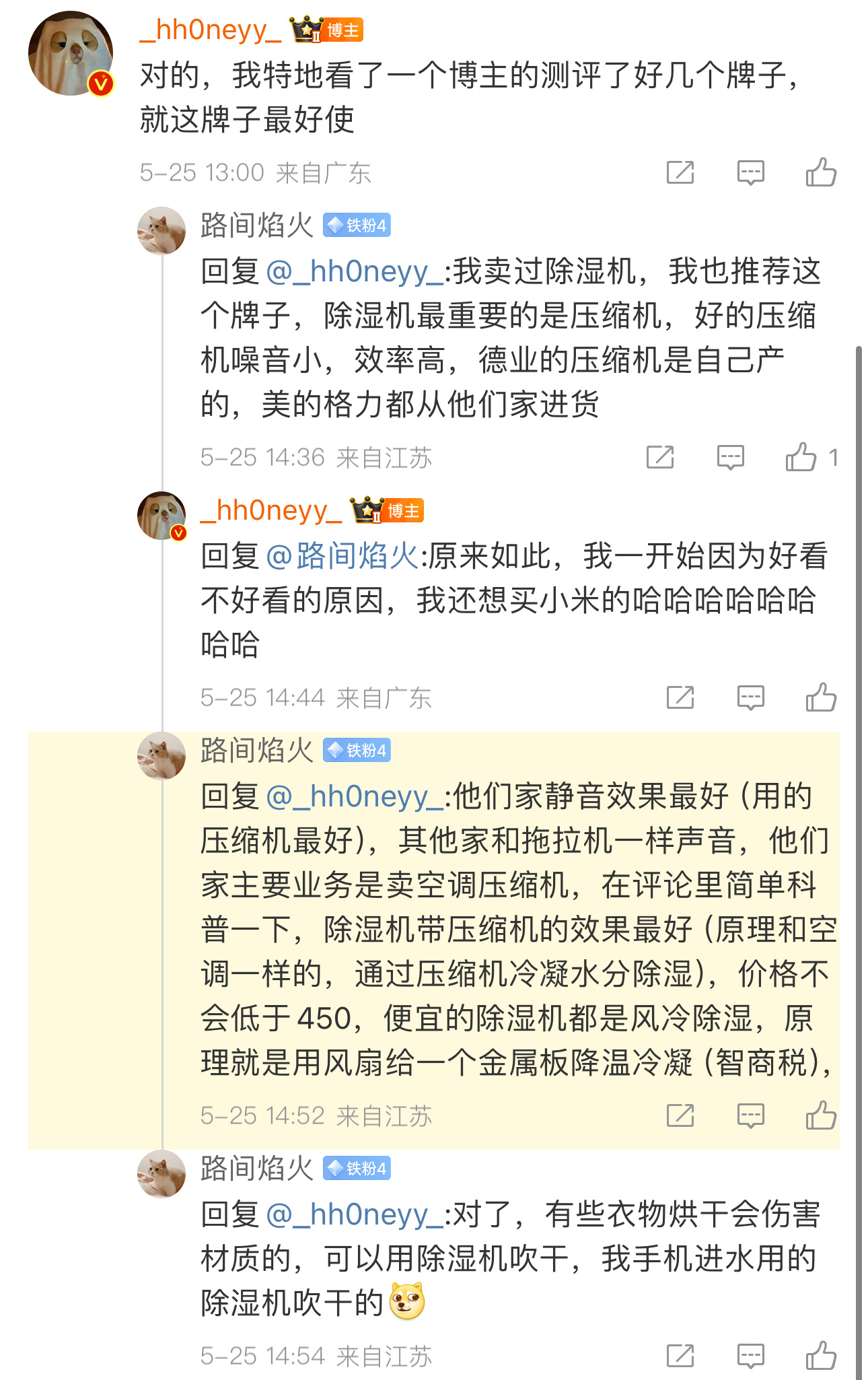Like _hh0neyy_'s 14:44 reply
This screenshot has width=868, height=1380.
[x=820, y=697]
